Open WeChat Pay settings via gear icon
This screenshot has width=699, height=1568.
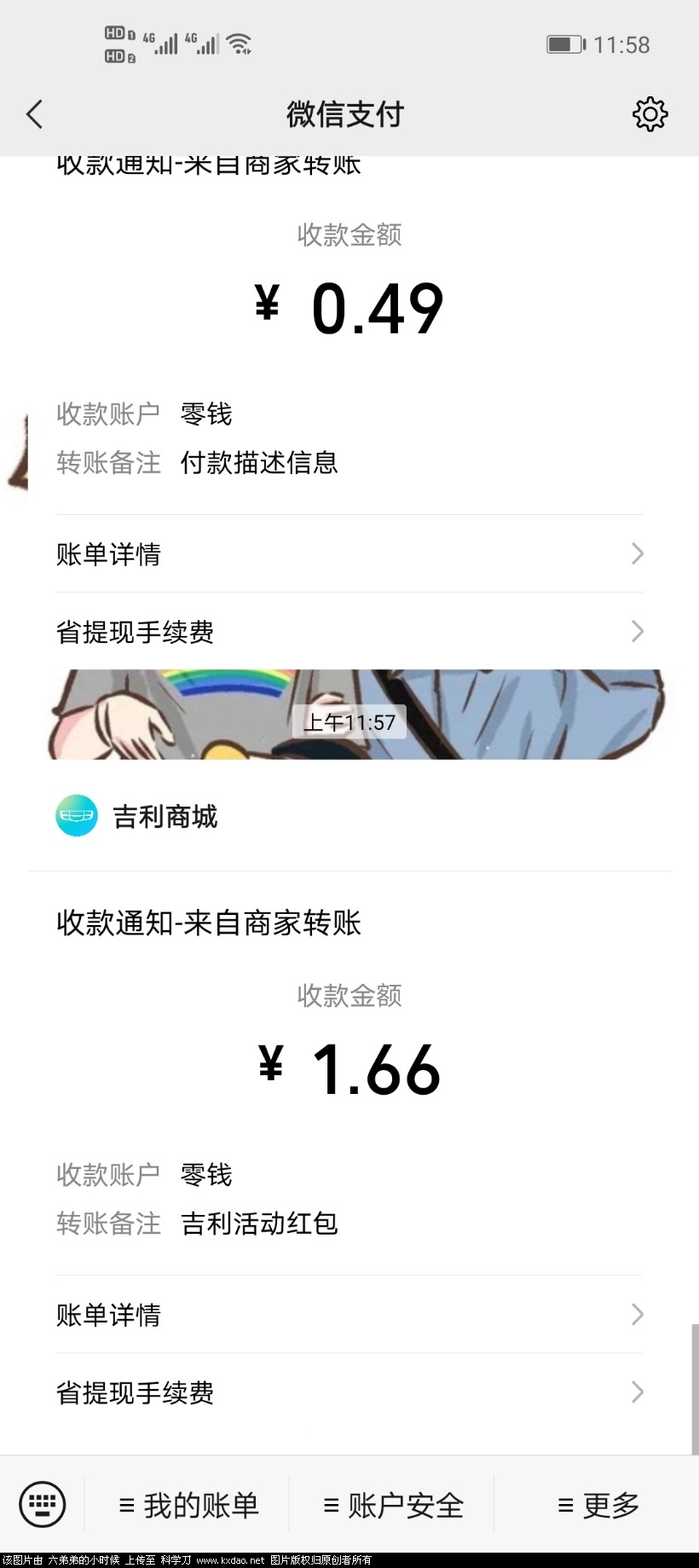650,113
